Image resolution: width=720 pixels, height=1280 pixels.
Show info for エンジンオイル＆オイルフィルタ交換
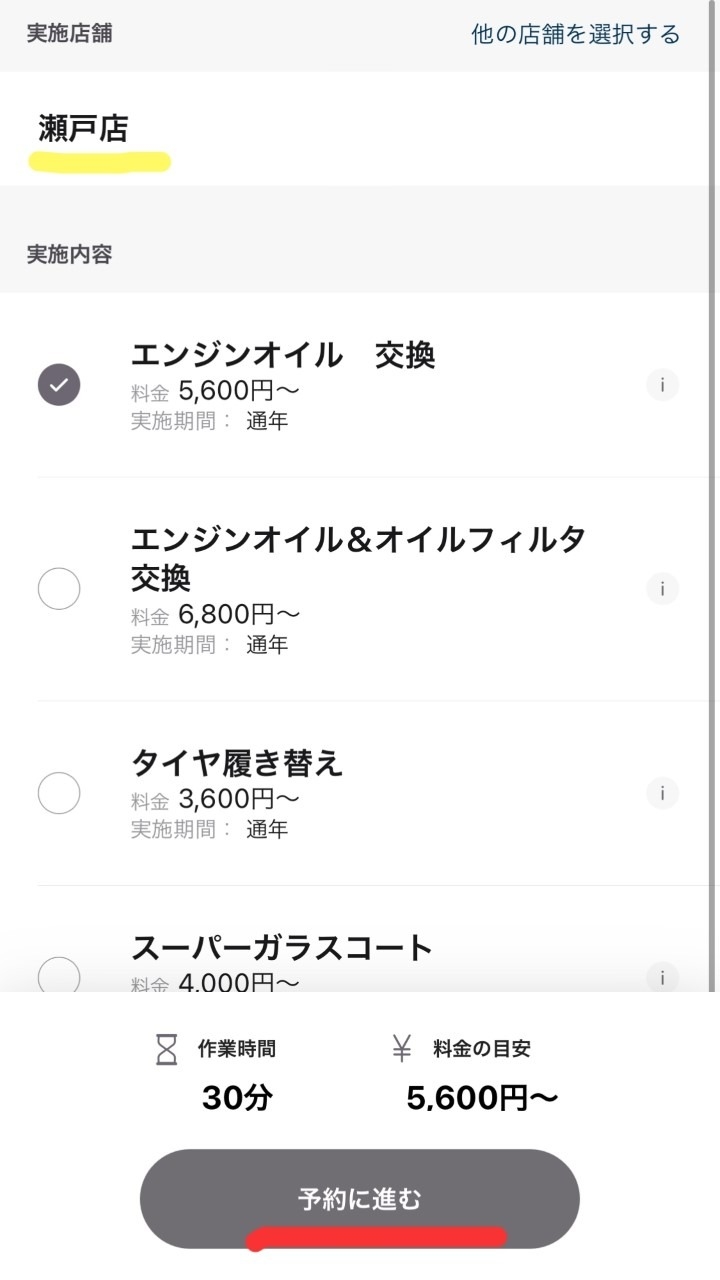(x=662, y=589)
